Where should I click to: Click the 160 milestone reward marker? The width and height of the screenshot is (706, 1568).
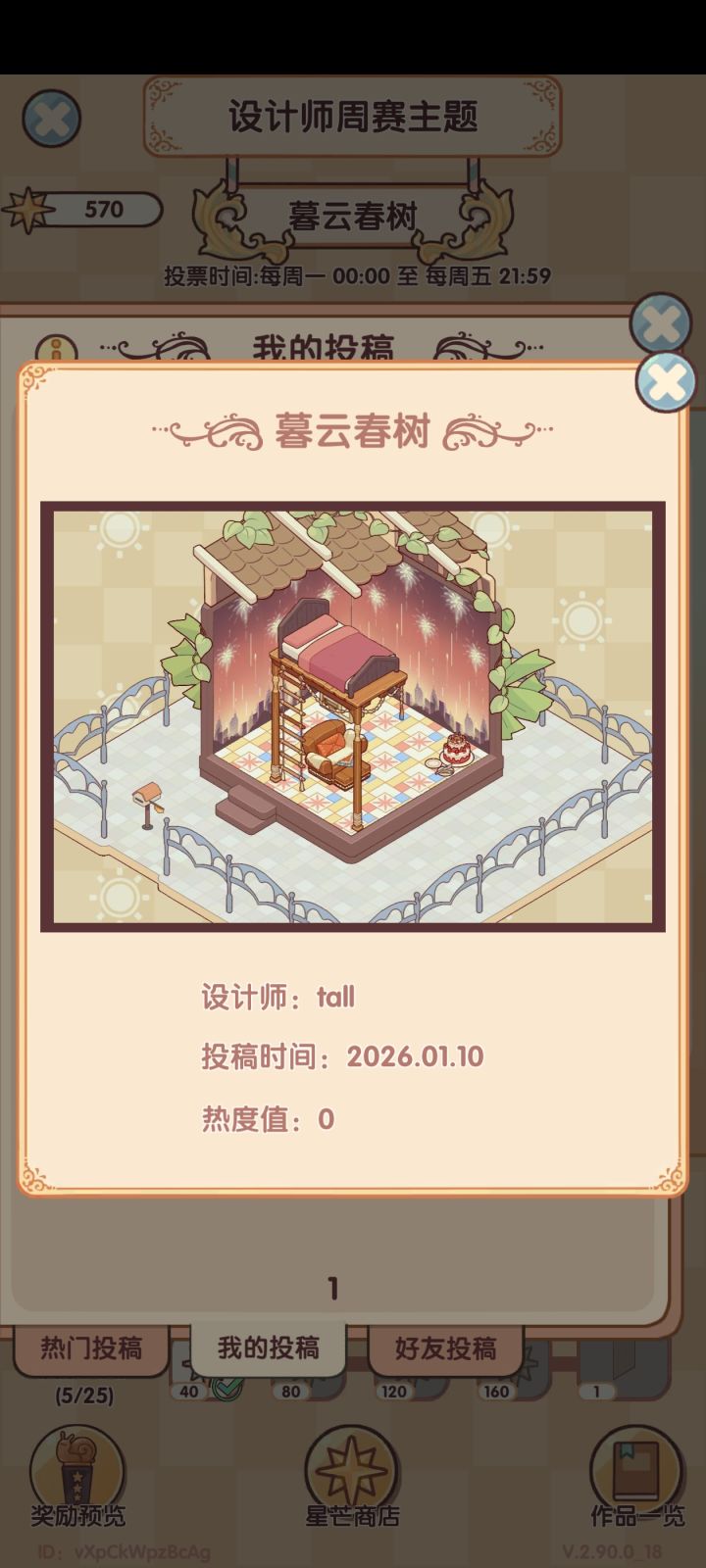pos(494,1389)
